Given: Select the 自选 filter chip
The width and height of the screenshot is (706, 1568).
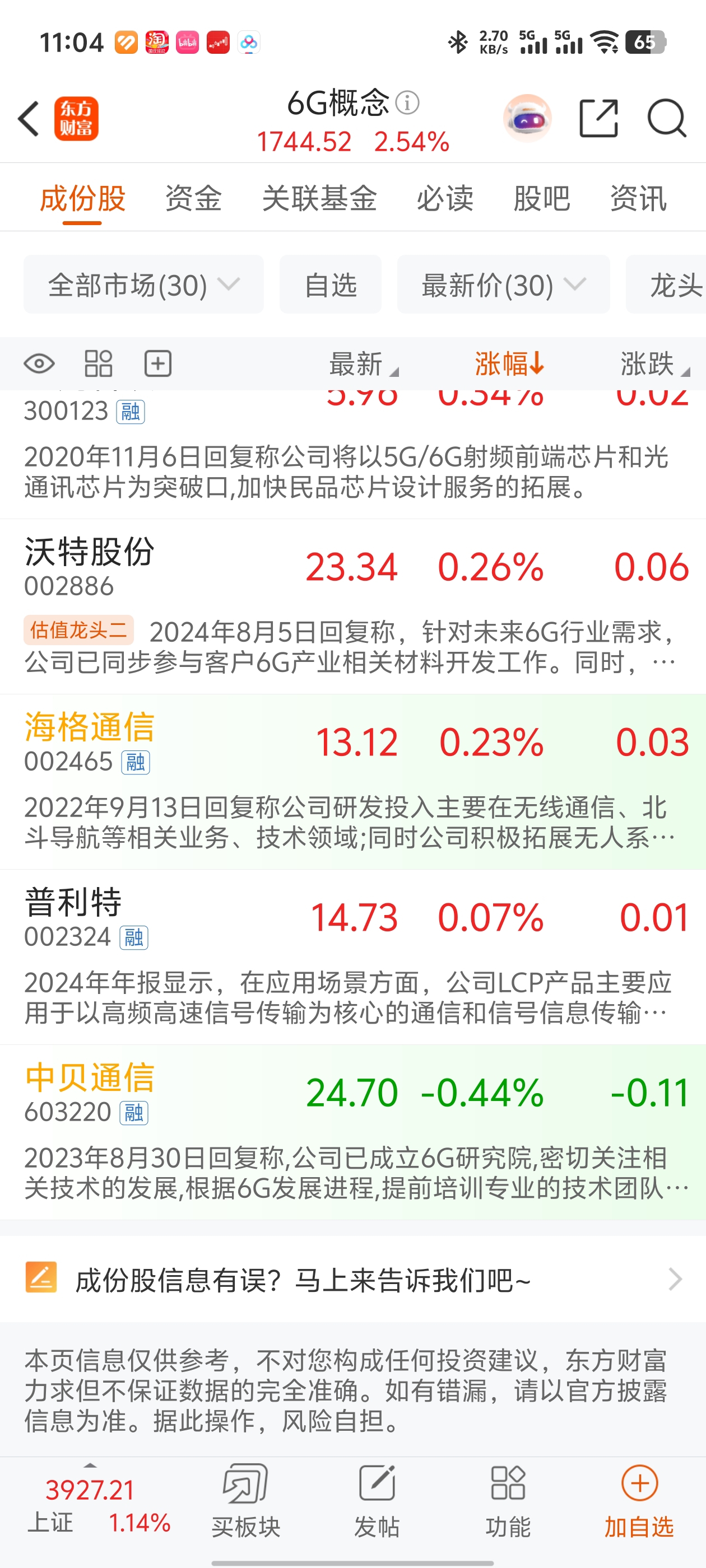Looking at the screenshot, I should click(x=330, y=285).
